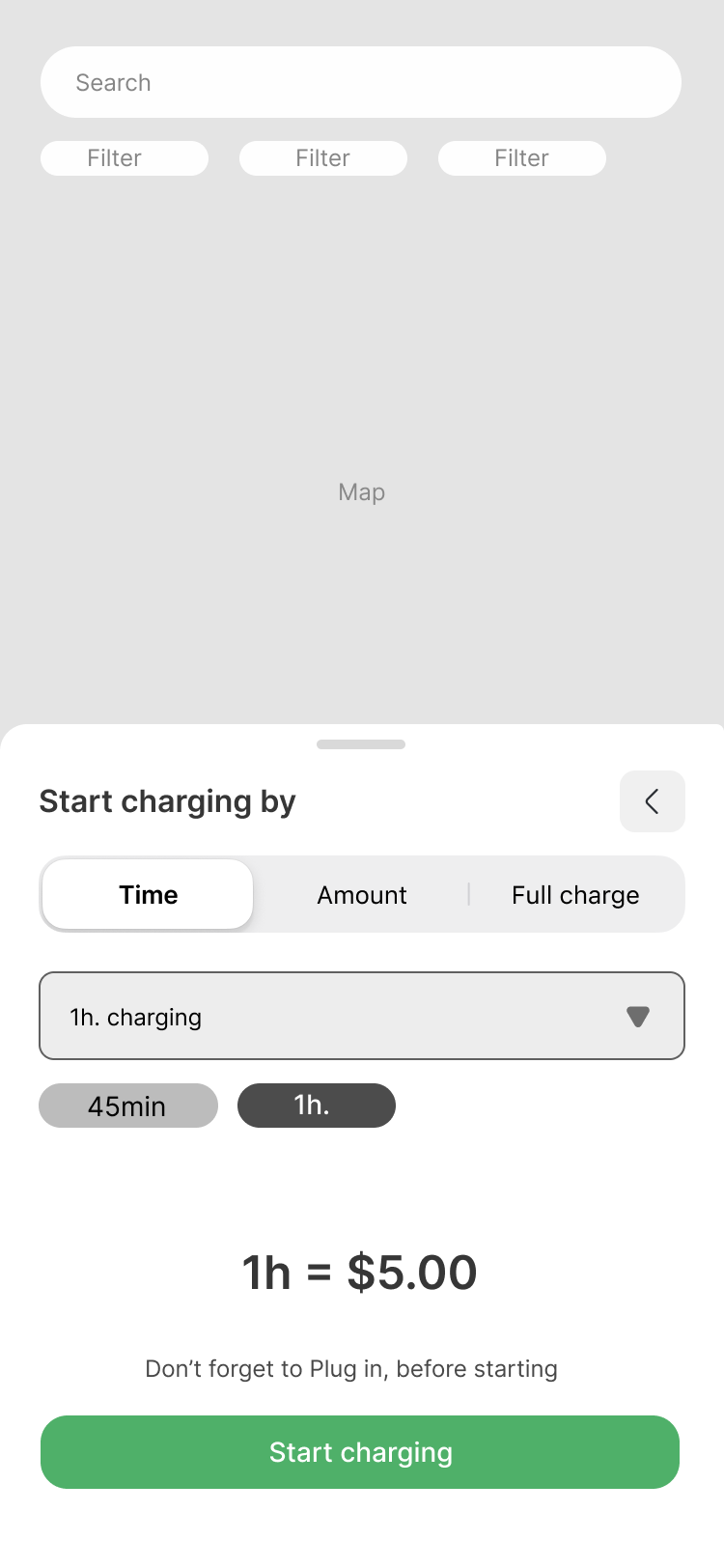Screen dimensions: 724x1568
Task: Select the 1h. chip
Action: coord(316,1106)
